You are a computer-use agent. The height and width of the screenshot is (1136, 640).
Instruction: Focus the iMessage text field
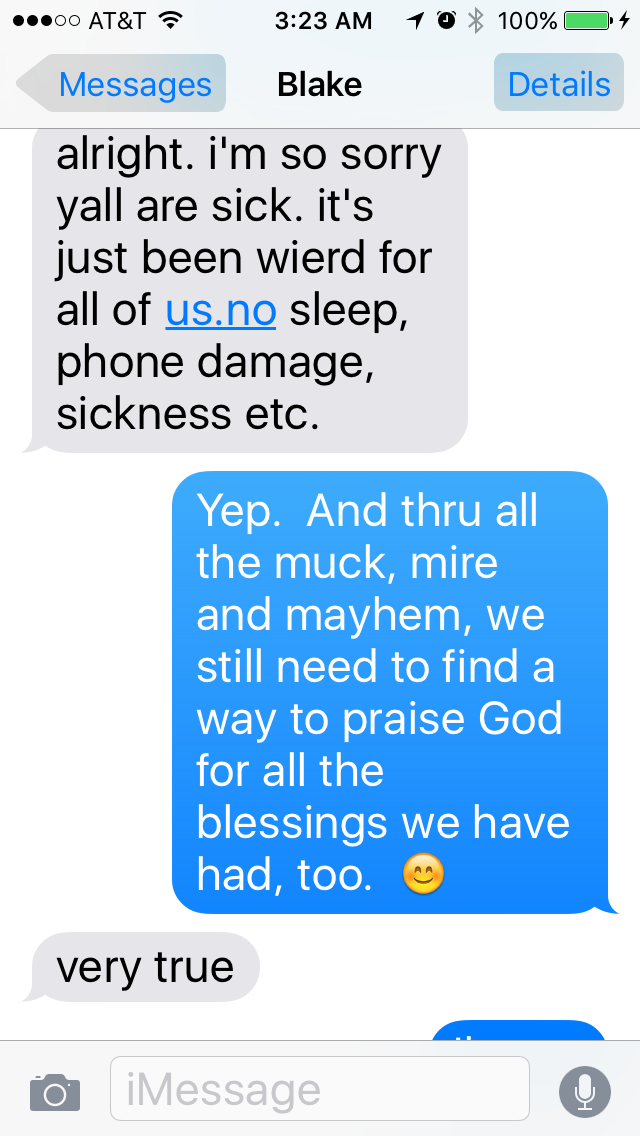319,1089
